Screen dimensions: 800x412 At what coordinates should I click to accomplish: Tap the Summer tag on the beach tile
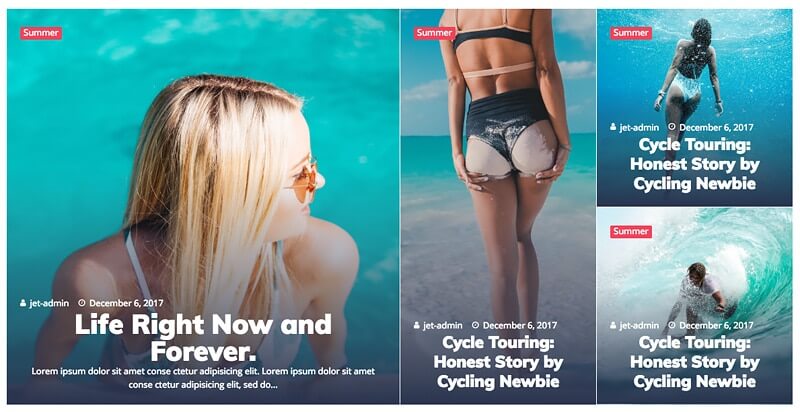pyautogui.click(x=435, y=33)
